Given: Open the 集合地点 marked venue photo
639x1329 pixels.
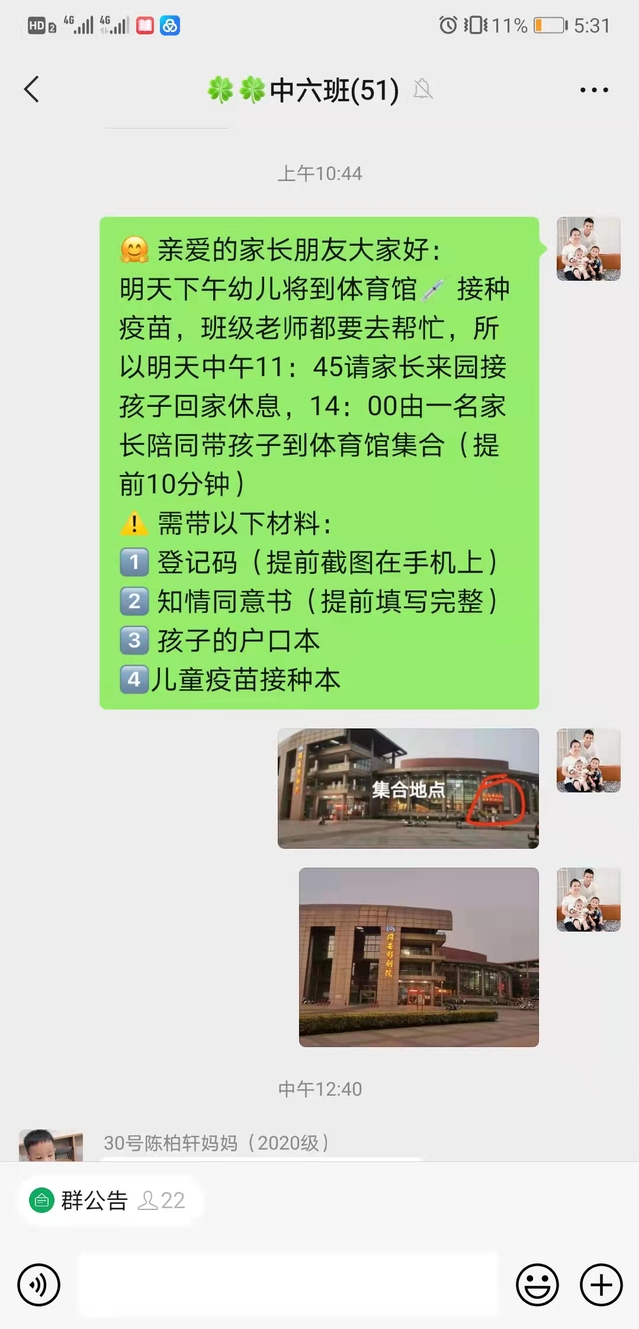Looking at the screenshot, I should click(x=408, y=788).
